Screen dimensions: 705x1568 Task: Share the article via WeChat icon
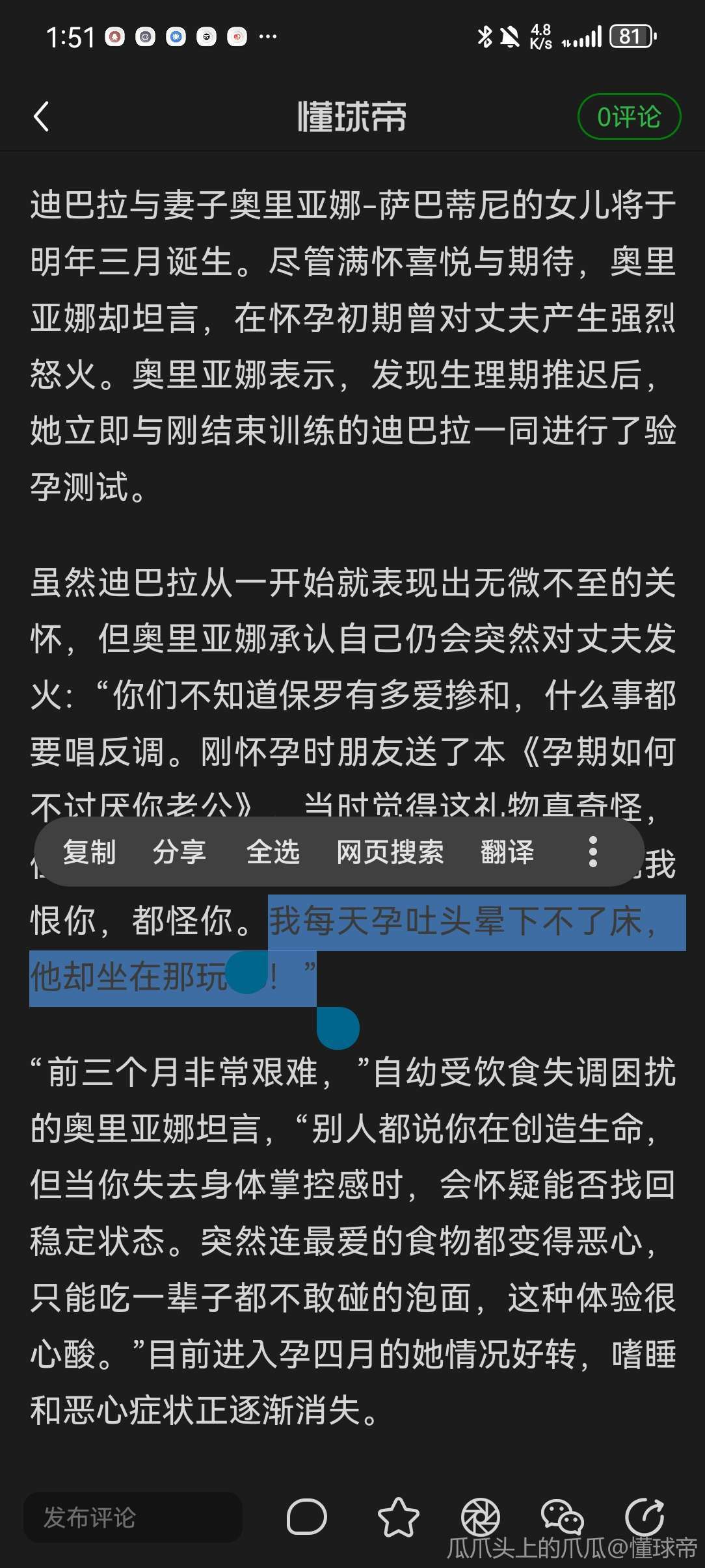point(562,1517)
